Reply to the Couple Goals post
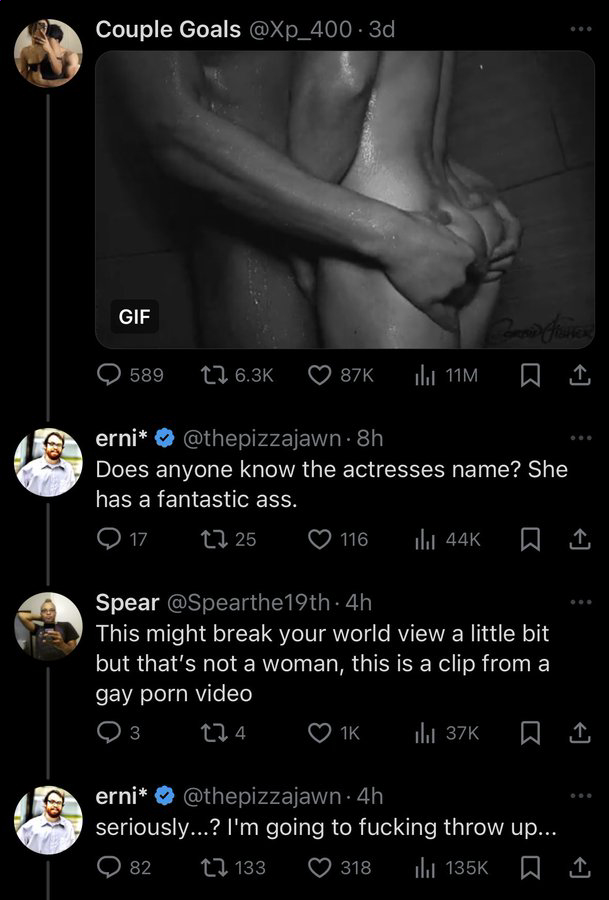This screenshot has height=900, width=609. pyautogui.click(x=110, y=375)
